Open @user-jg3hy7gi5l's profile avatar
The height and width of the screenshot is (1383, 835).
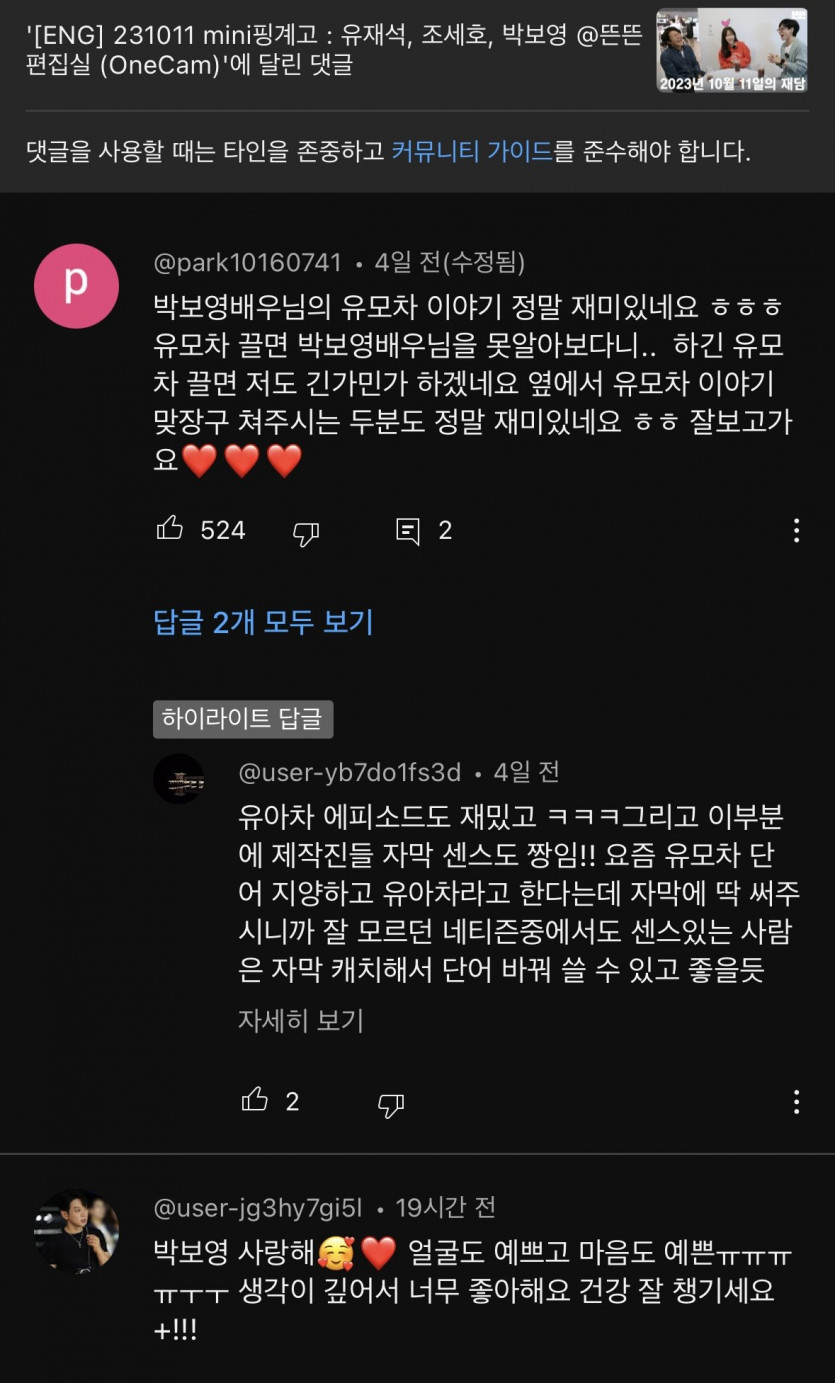[76, 1231]
